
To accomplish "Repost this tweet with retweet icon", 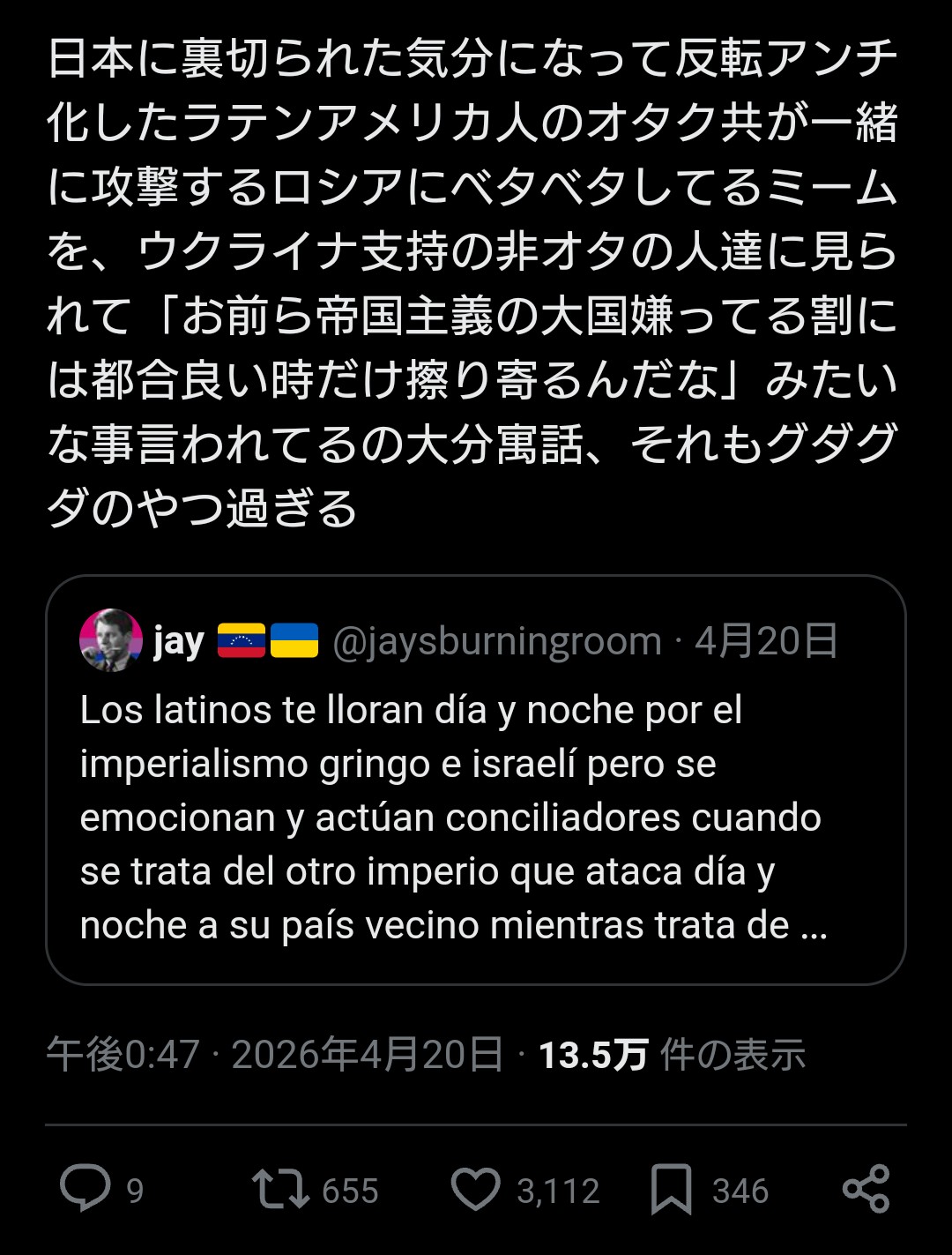I will 280,1188.
